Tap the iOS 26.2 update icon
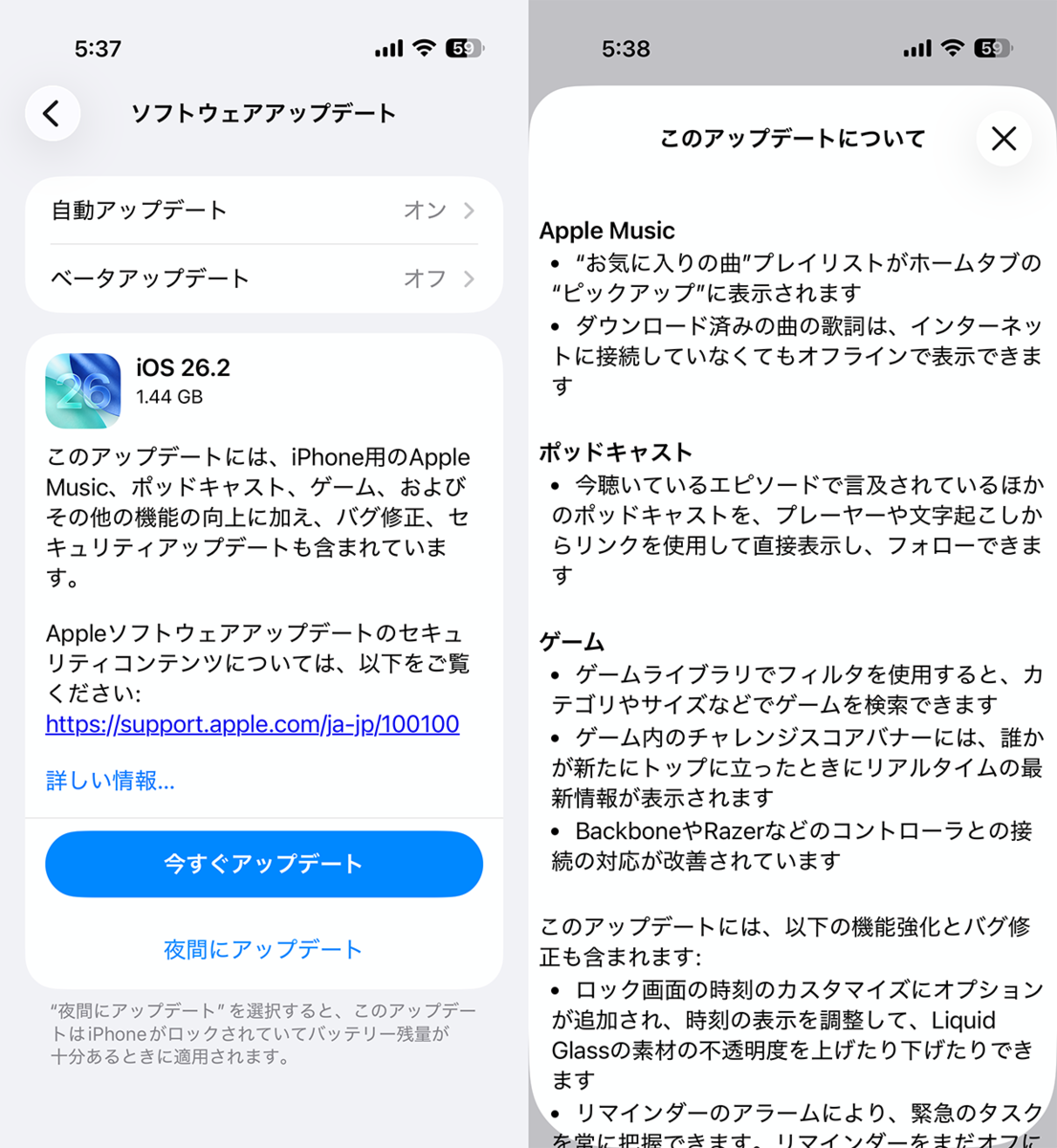Screen dimensions: 1057x1148 point(84,386)
